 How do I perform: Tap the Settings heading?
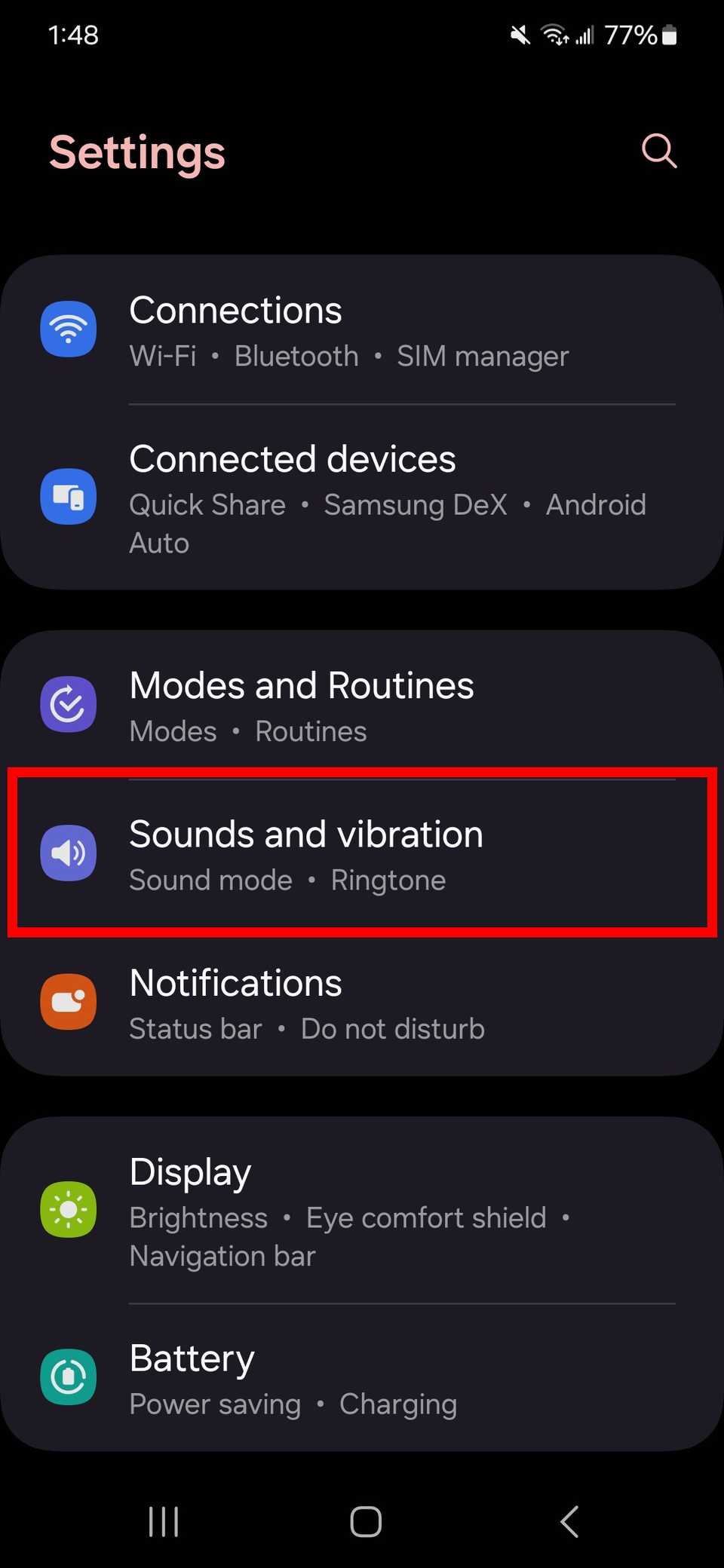[x=137, y=152]
